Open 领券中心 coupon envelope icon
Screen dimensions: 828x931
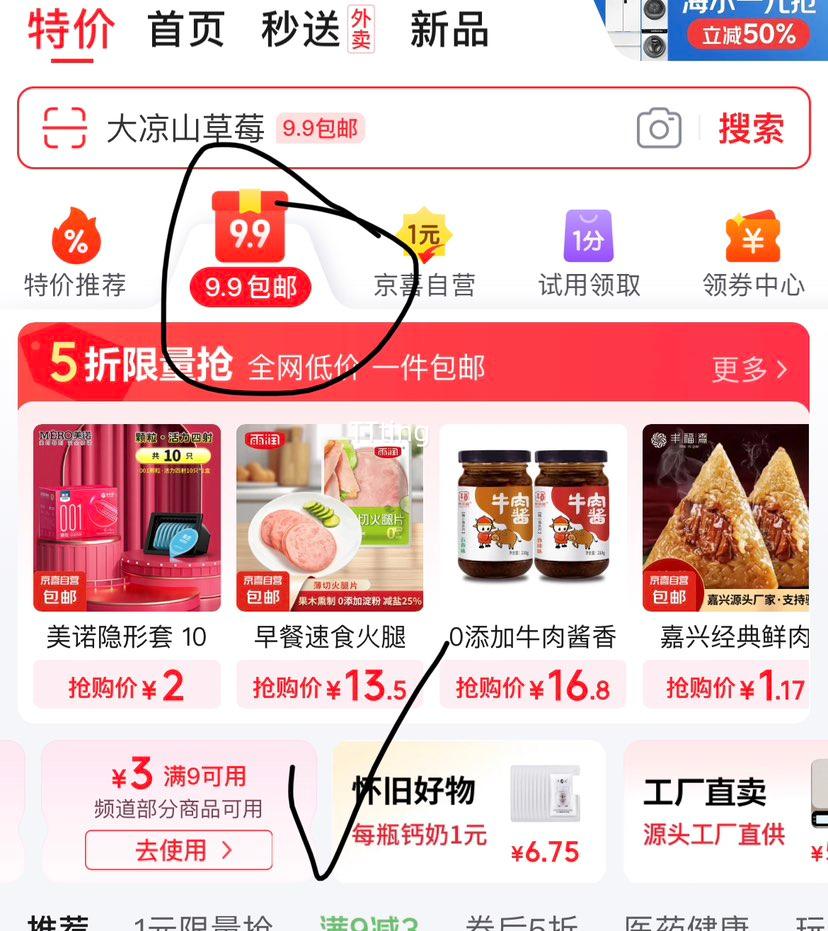[x=751, y=237]
